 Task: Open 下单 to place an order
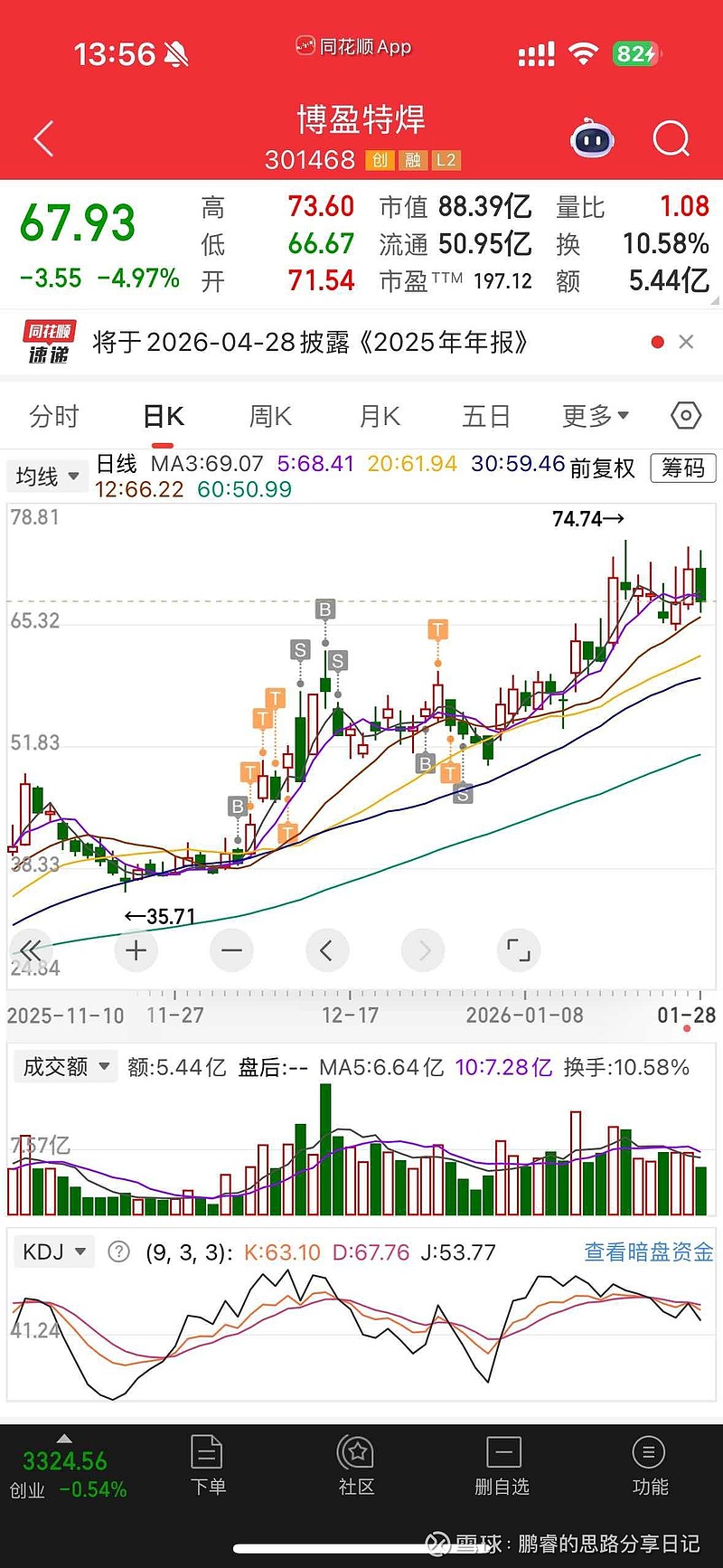point(208,1465)
